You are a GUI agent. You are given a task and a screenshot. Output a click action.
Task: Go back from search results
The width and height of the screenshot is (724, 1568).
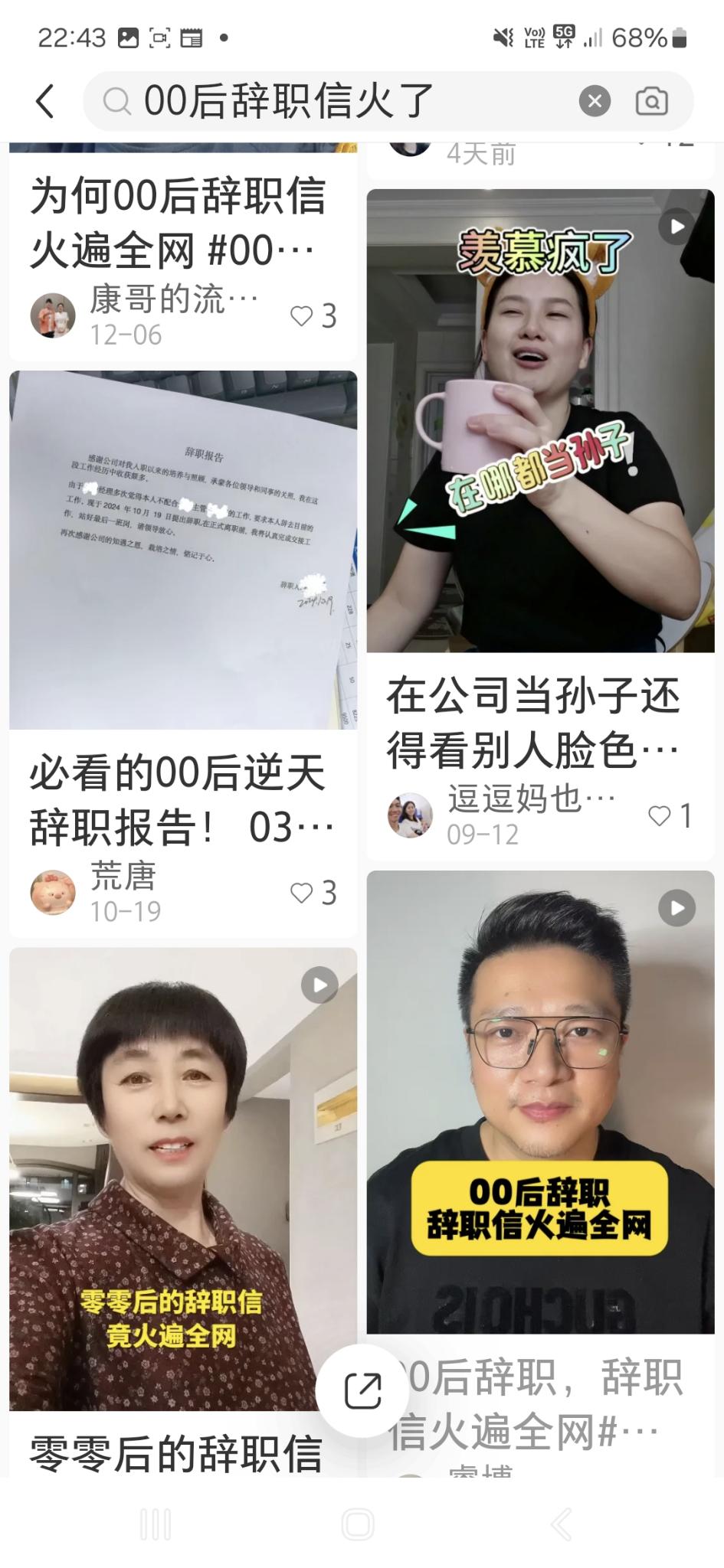coord(45,101)
